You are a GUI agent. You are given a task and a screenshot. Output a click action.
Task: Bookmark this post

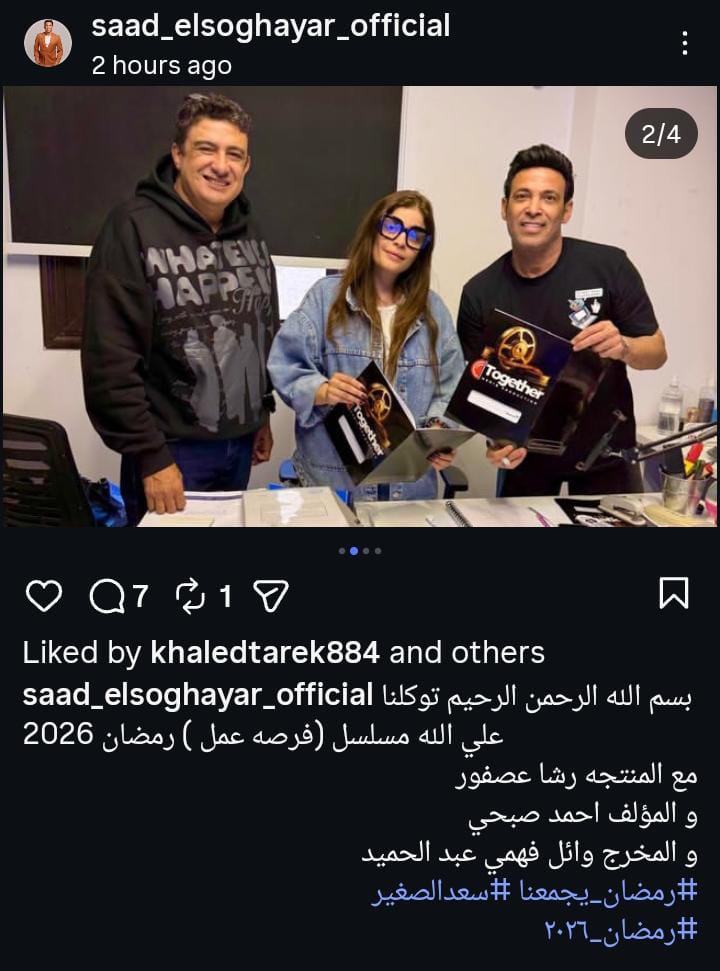pyautogui.click(x=674, y=593)
